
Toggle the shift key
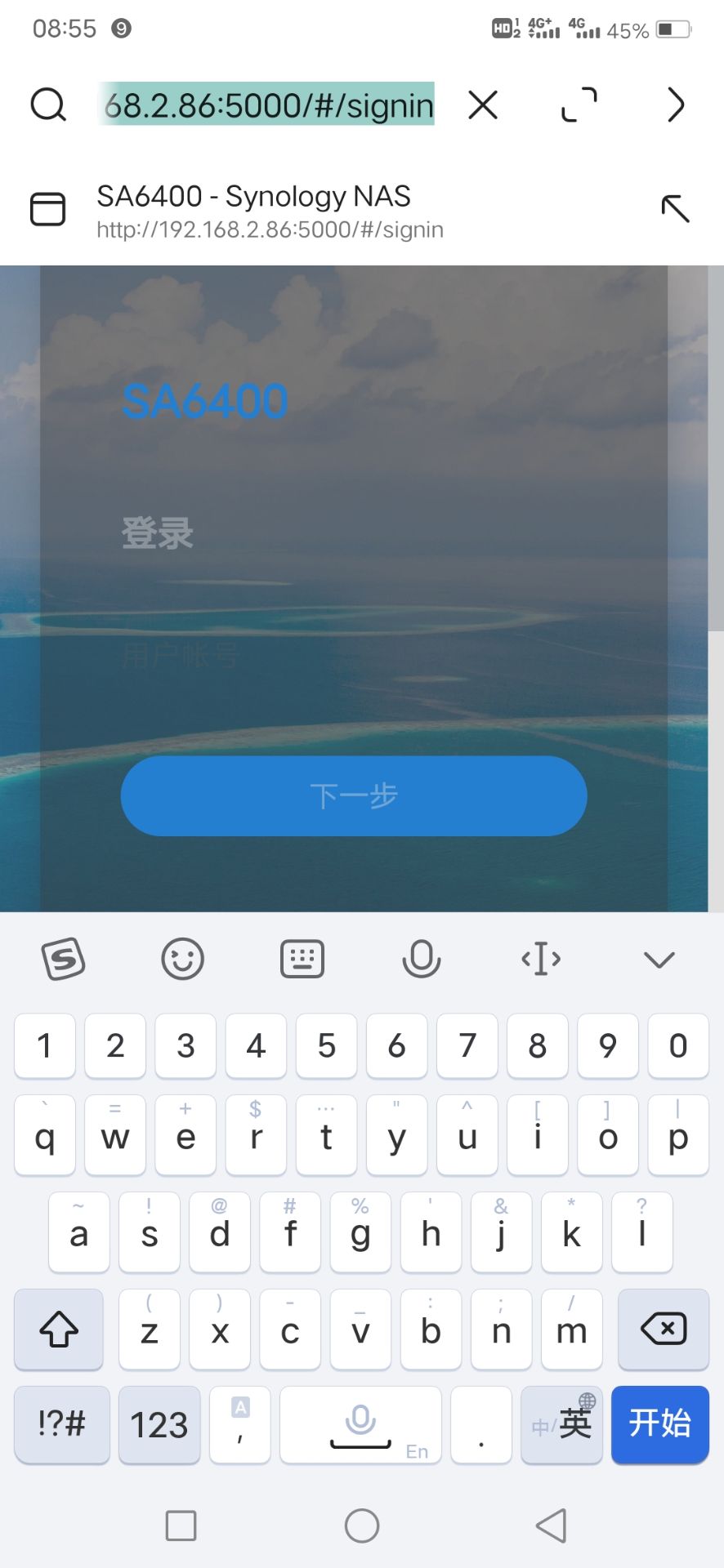(59, 1330)
